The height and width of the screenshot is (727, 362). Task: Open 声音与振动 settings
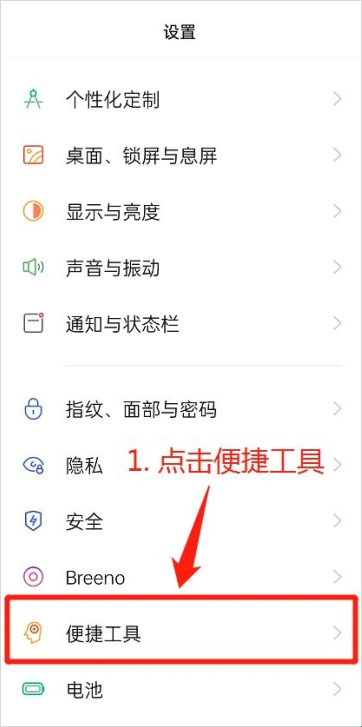181,268
